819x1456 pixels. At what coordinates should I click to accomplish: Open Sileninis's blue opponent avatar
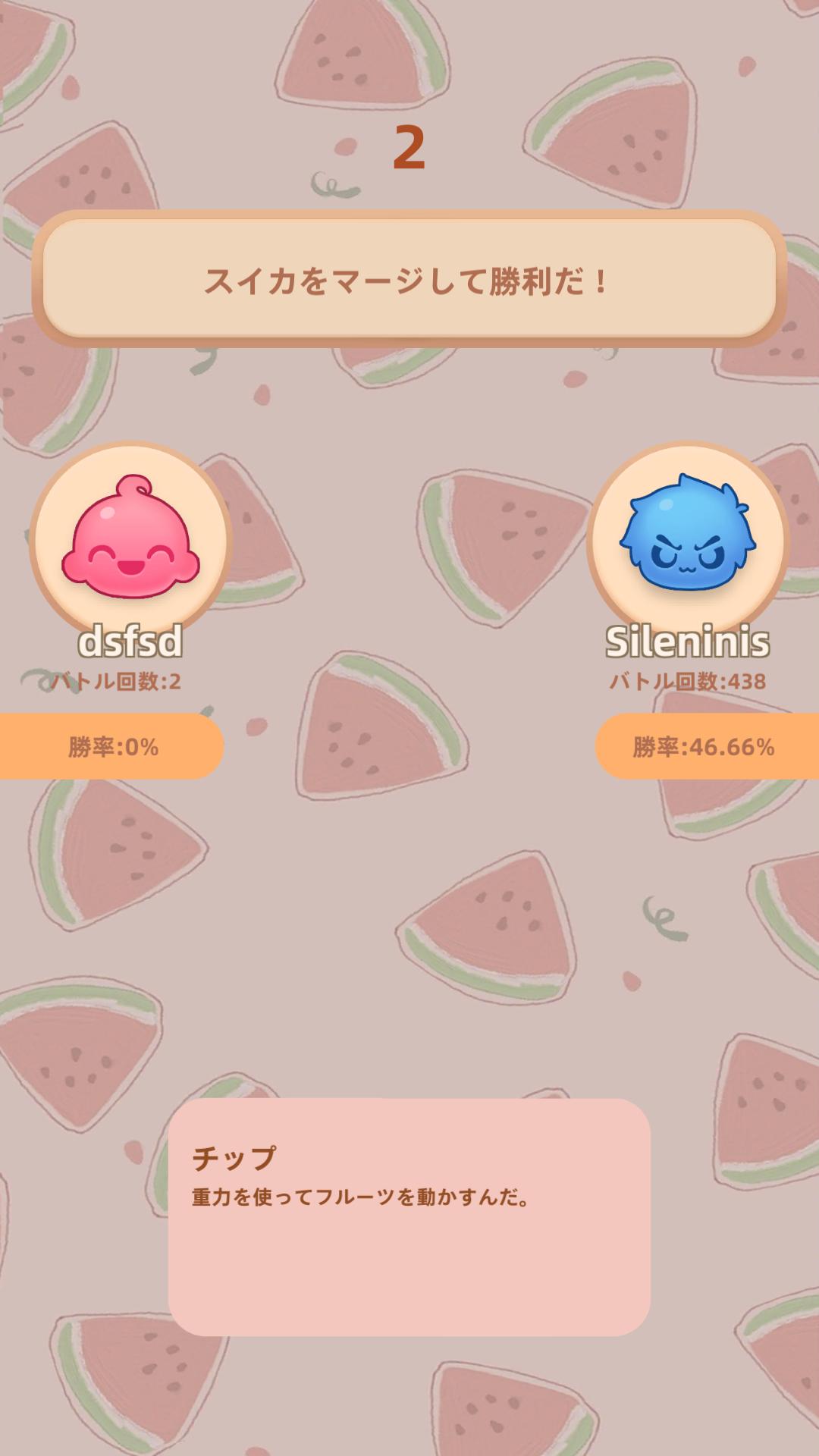(x=688, y=541)
